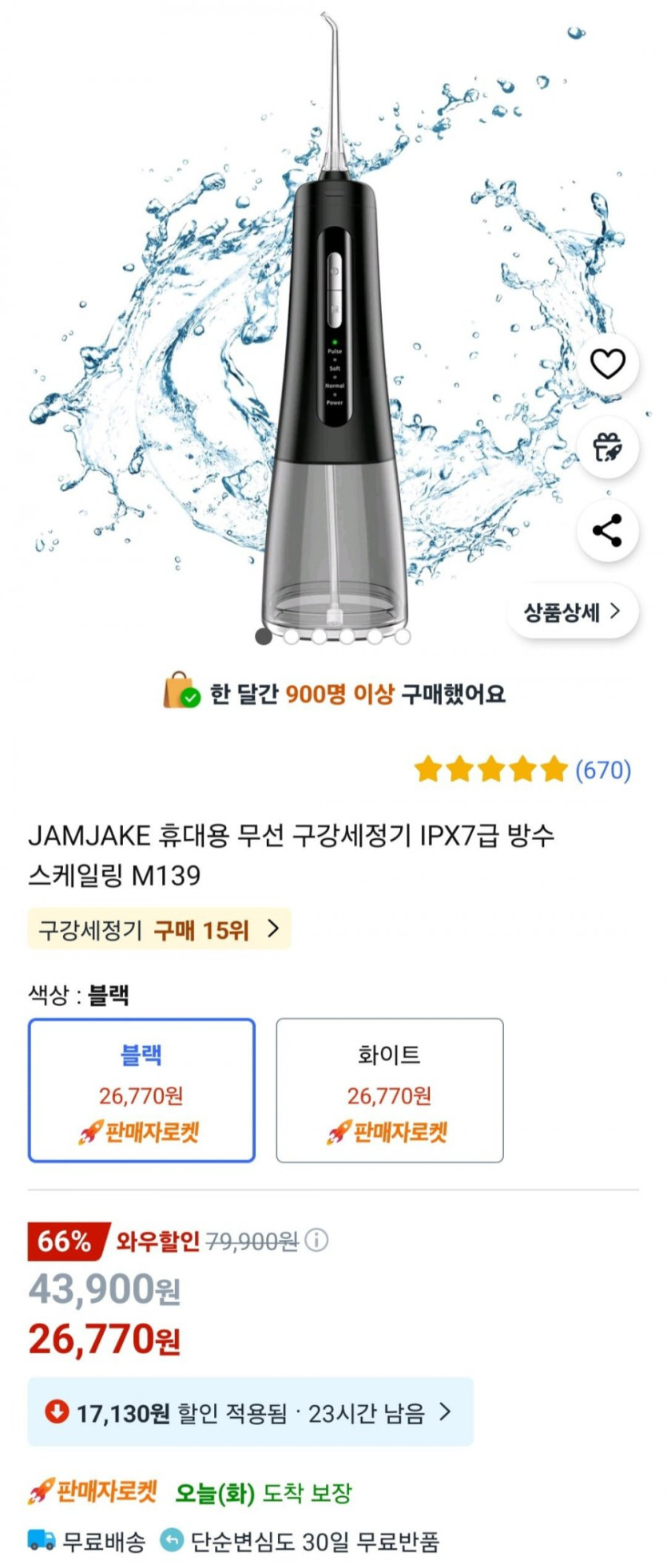Screen dimensions: 667x1568
Task: Open the gift icon button
Action: click(607, 448)
